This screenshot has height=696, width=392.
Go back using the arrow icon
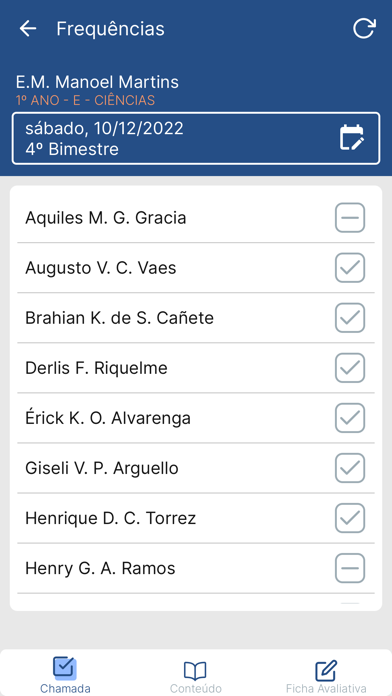[28, 29]
